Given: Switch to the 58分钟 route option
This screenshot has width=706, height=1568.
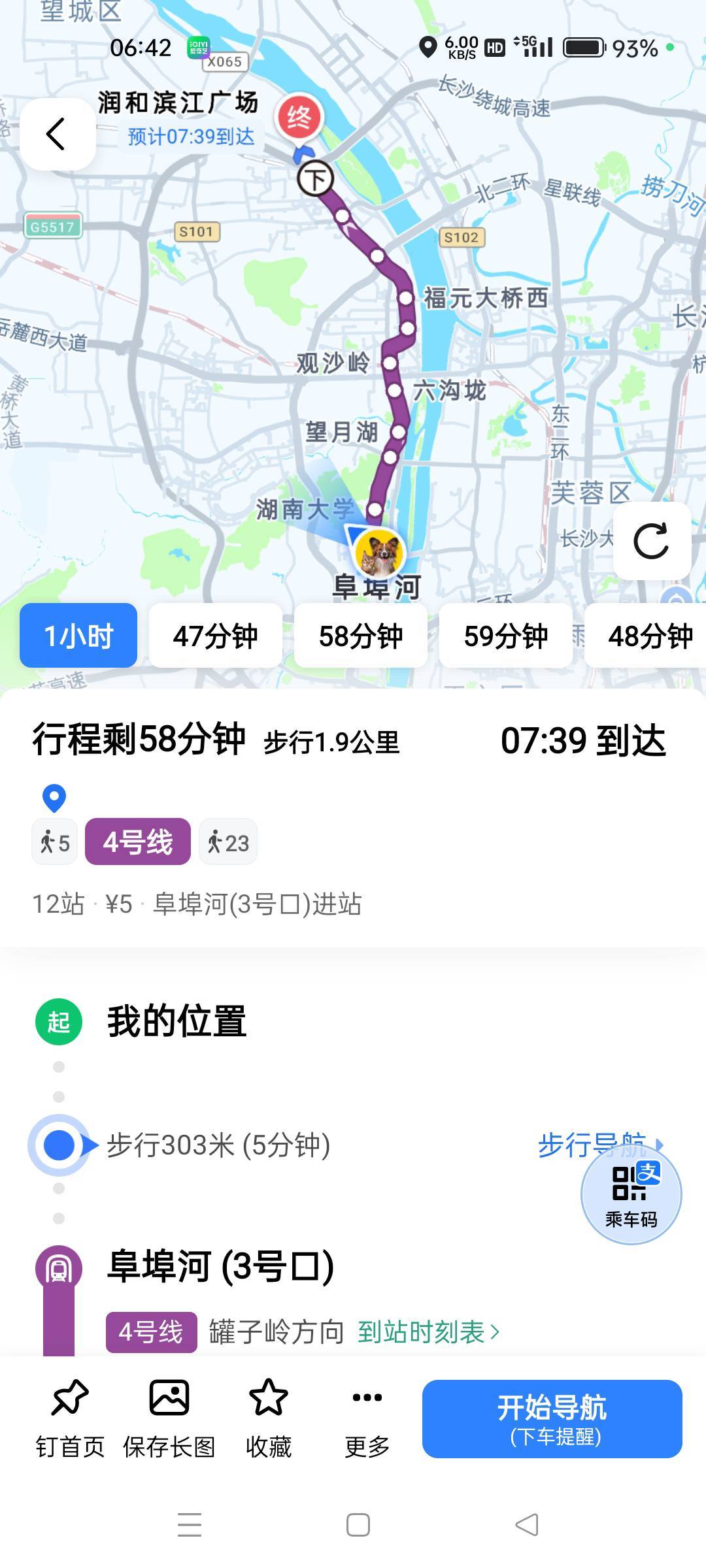Looking at the screenshot, I should (360, 636).
